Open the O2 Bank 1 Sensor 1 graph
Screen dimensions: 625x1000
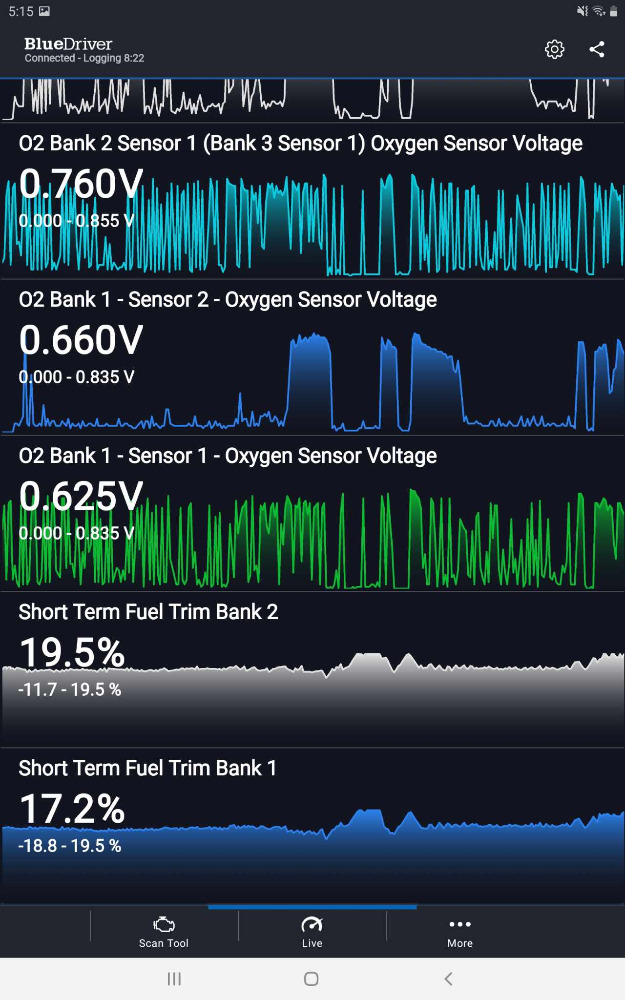point(312,514)
